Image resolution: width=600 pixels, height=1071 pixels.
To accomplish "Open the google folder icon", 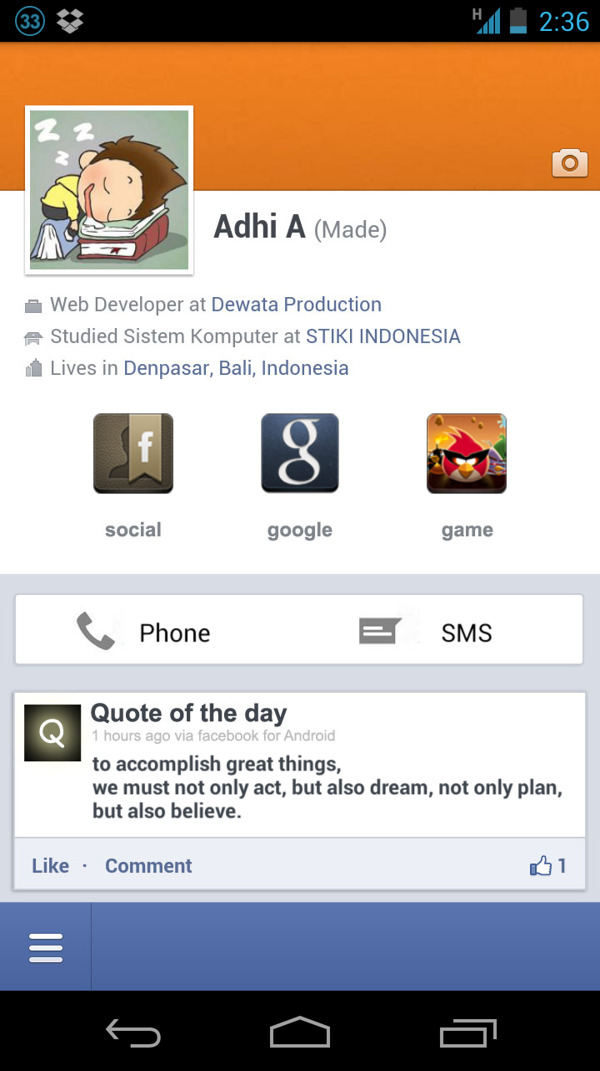I will click(299, 453).
